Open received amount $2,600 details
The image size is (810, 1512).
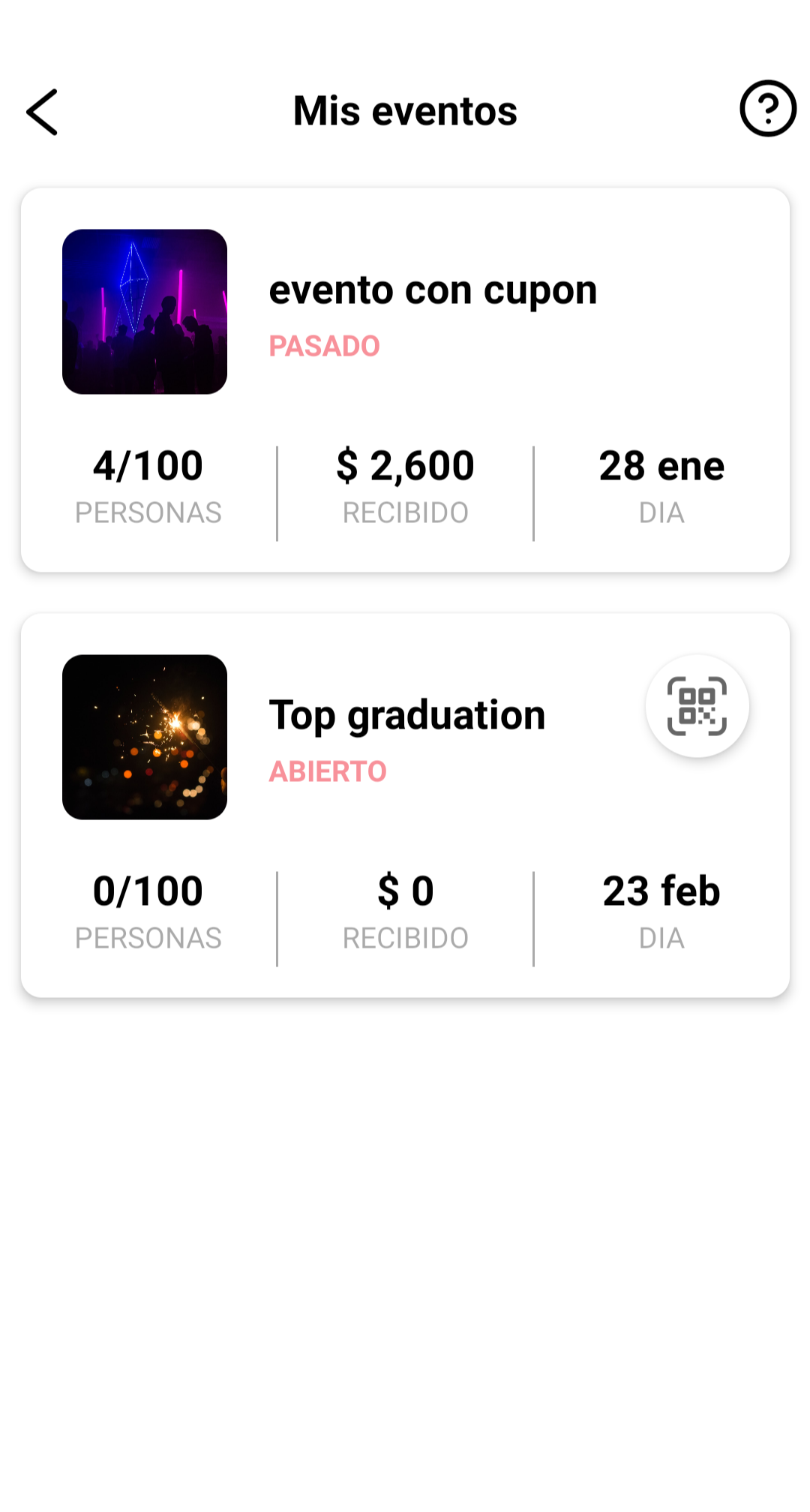point(406,465)
